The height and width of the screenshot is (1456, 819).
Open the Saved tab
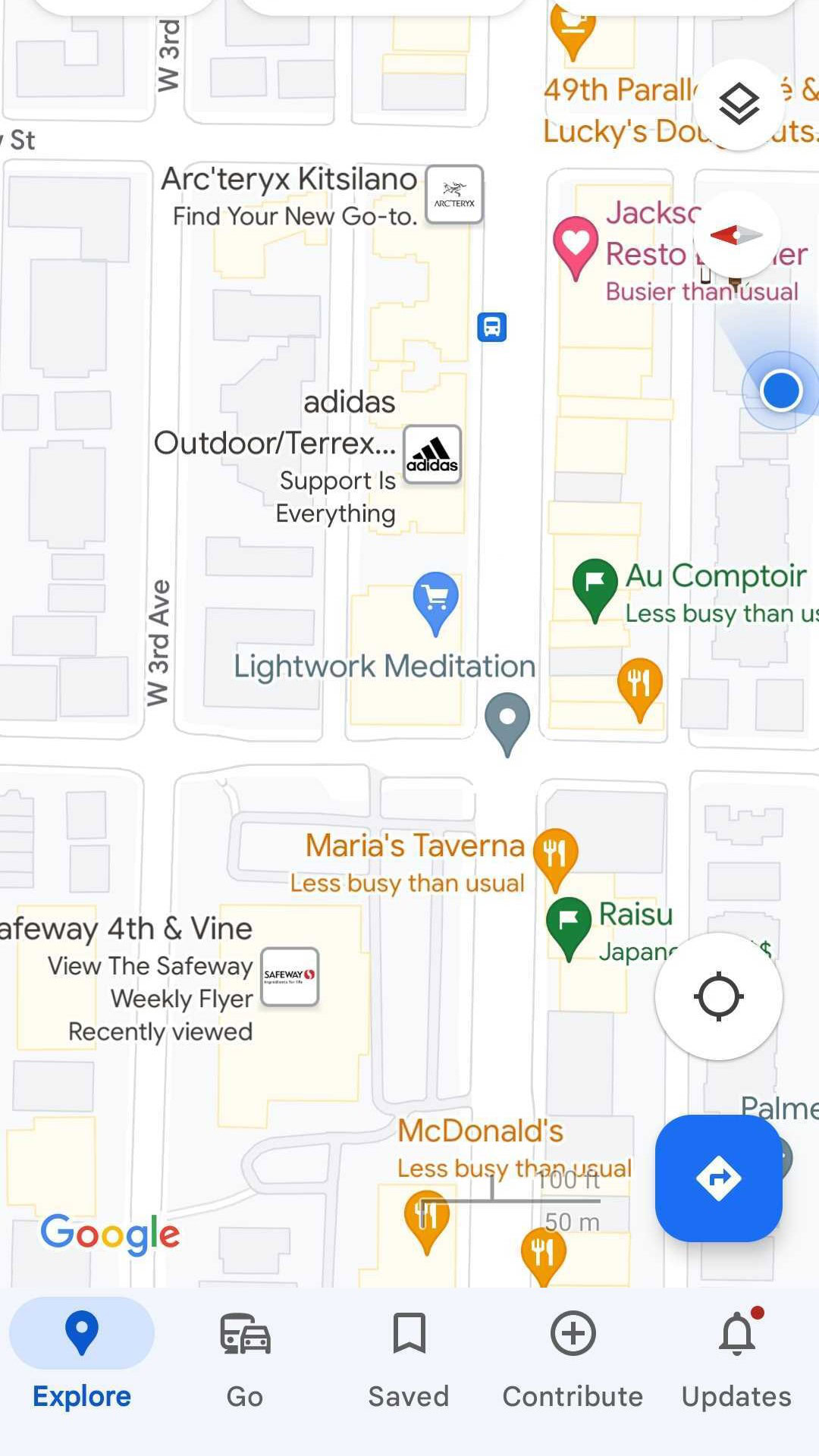coord(409,1354)
